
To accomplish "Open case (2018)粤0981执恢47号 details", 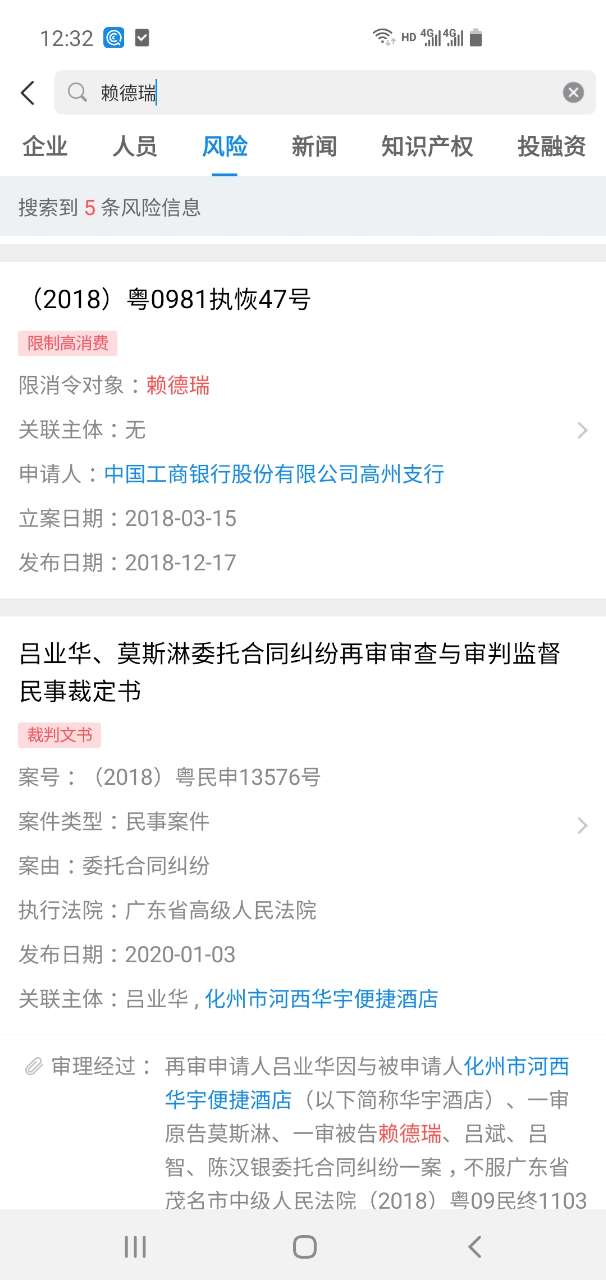I will point(166,299).
